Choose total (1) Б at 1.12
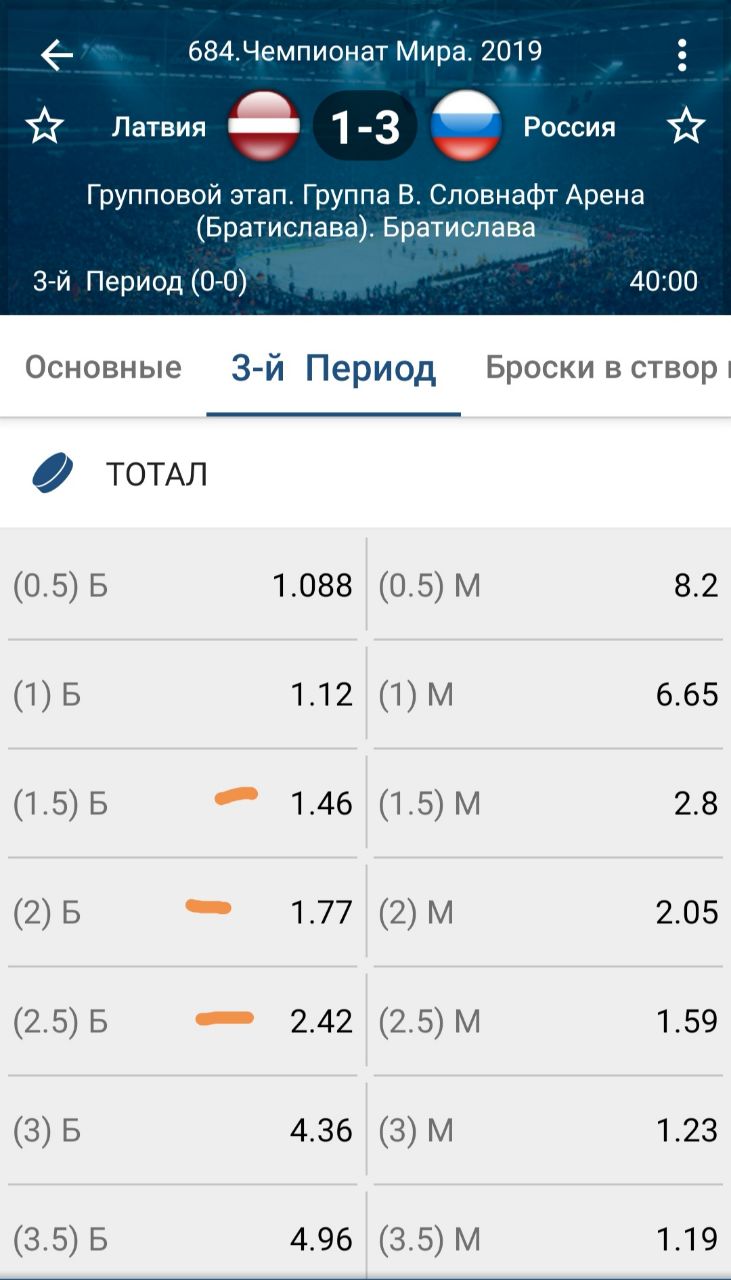The height and width of the screenshot is (1280, 731). pyautogui.click(x=183, y=694)
